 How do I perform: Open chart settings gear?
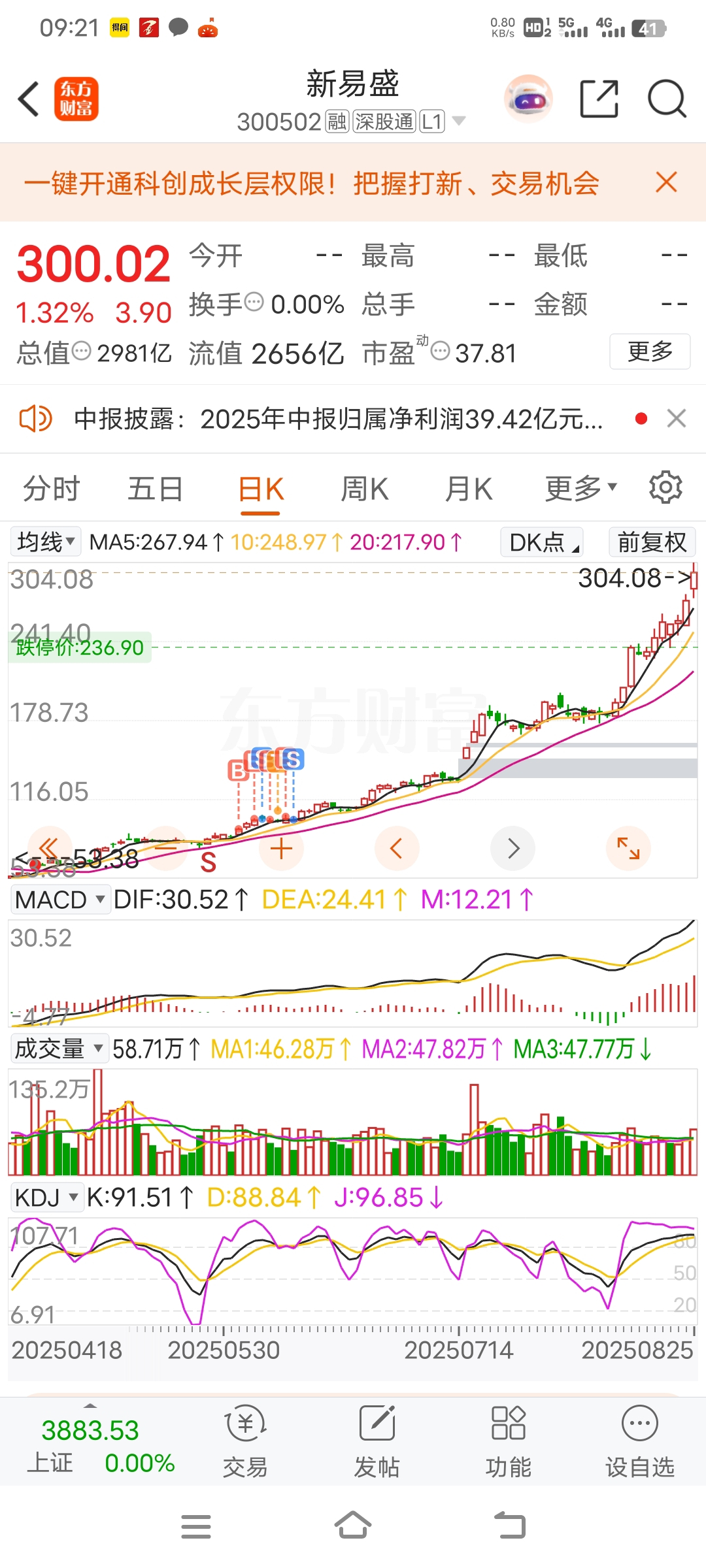tap(665, 487)
